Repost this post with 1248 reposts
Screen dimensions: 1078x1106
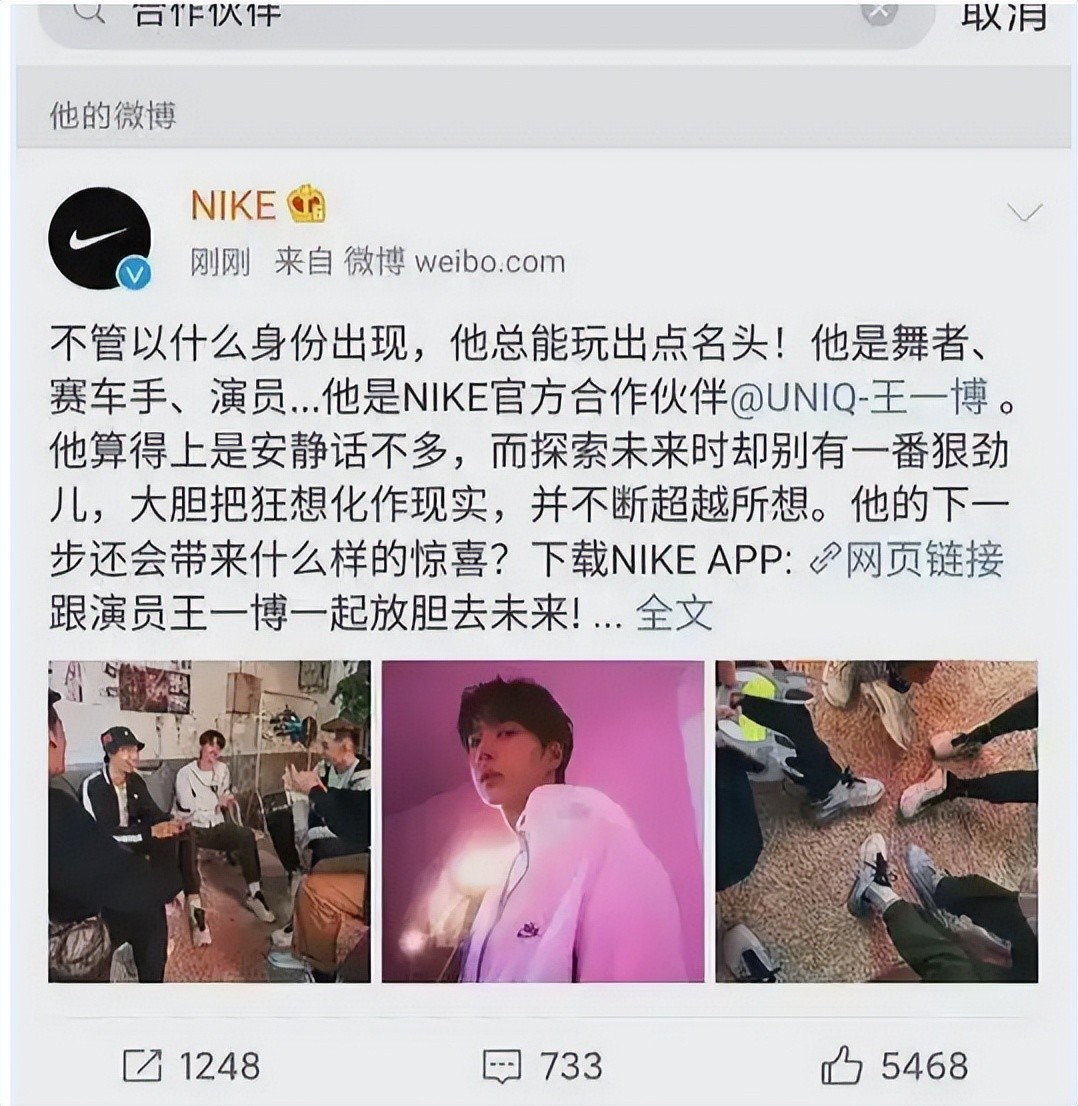click(190, 1066)
